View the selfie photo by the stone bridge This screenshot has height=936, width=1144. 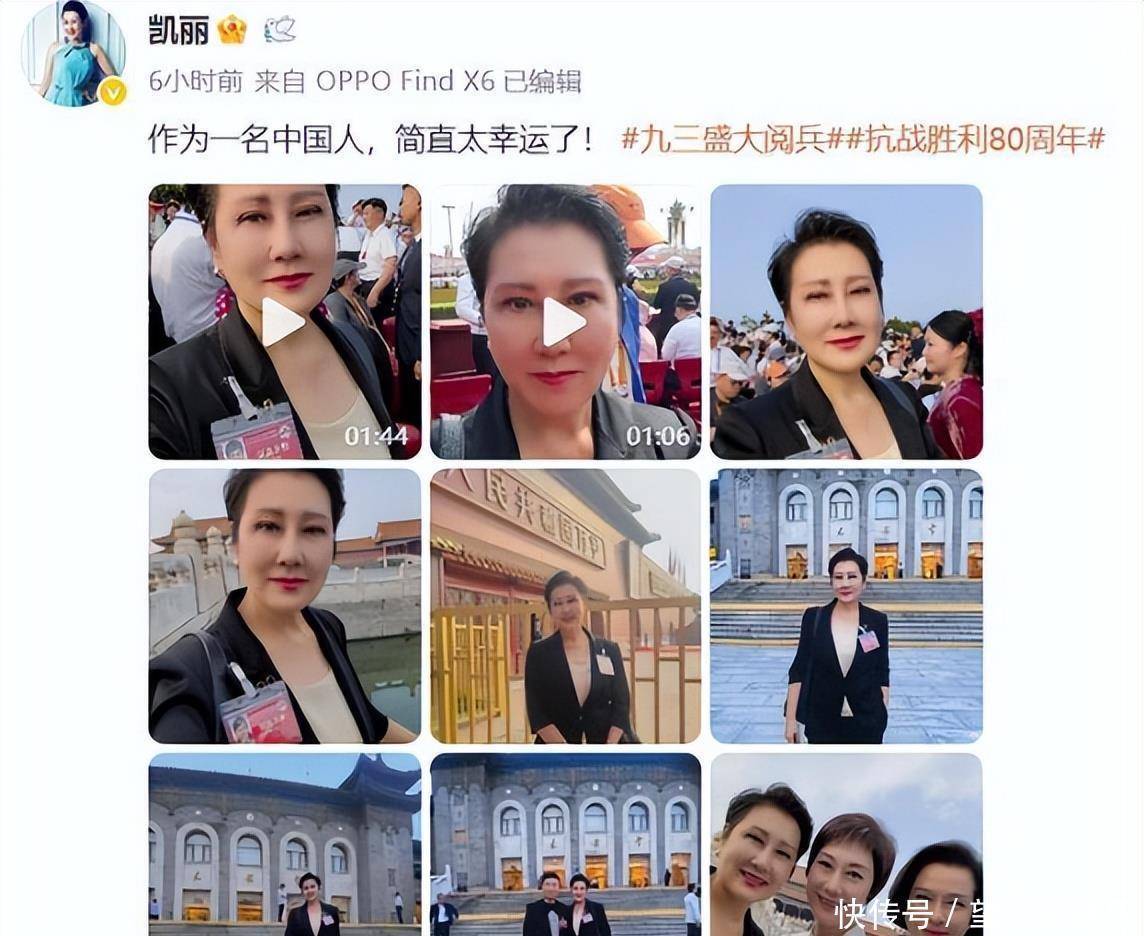coord(284,606)
